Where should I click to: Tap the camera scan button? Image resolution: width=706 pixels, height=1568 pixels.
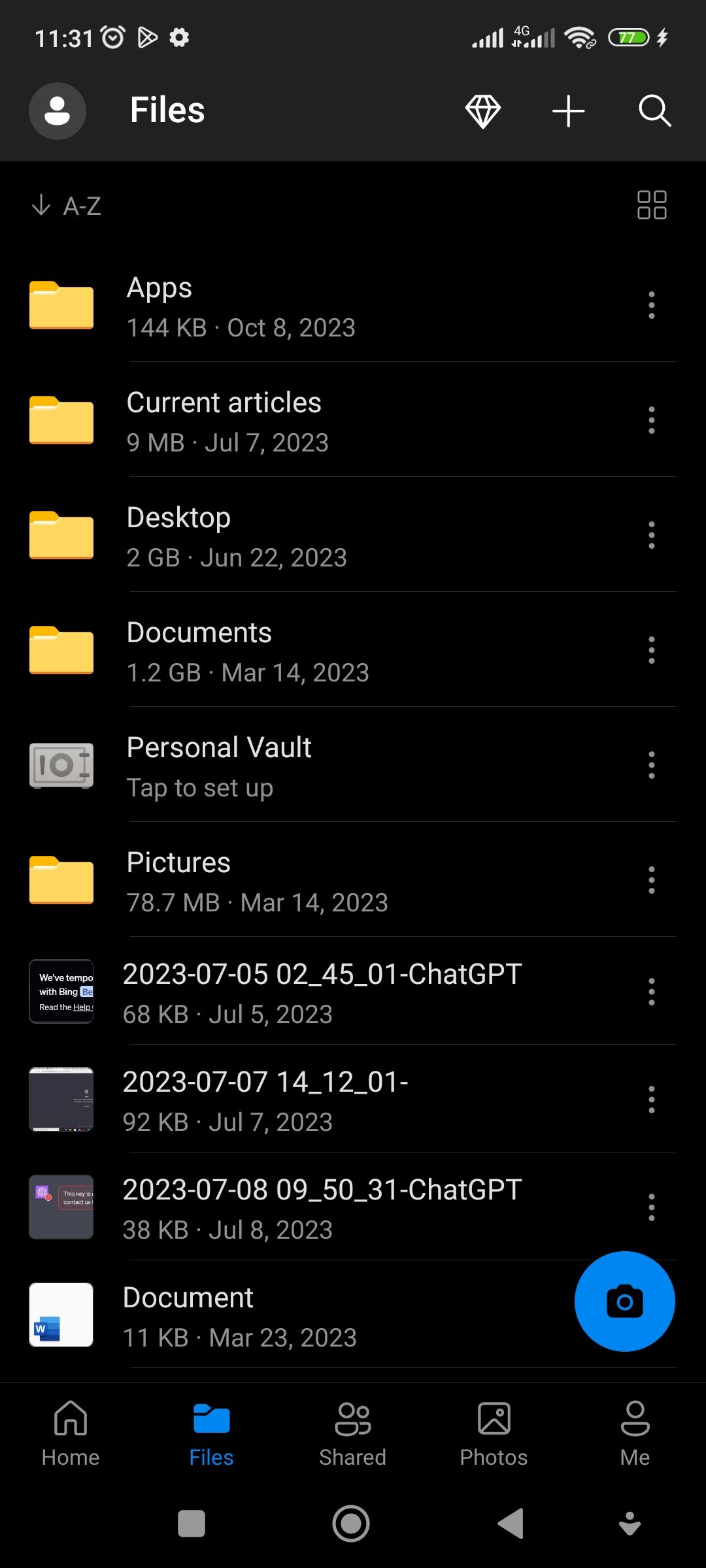(x=625, y=1301)
